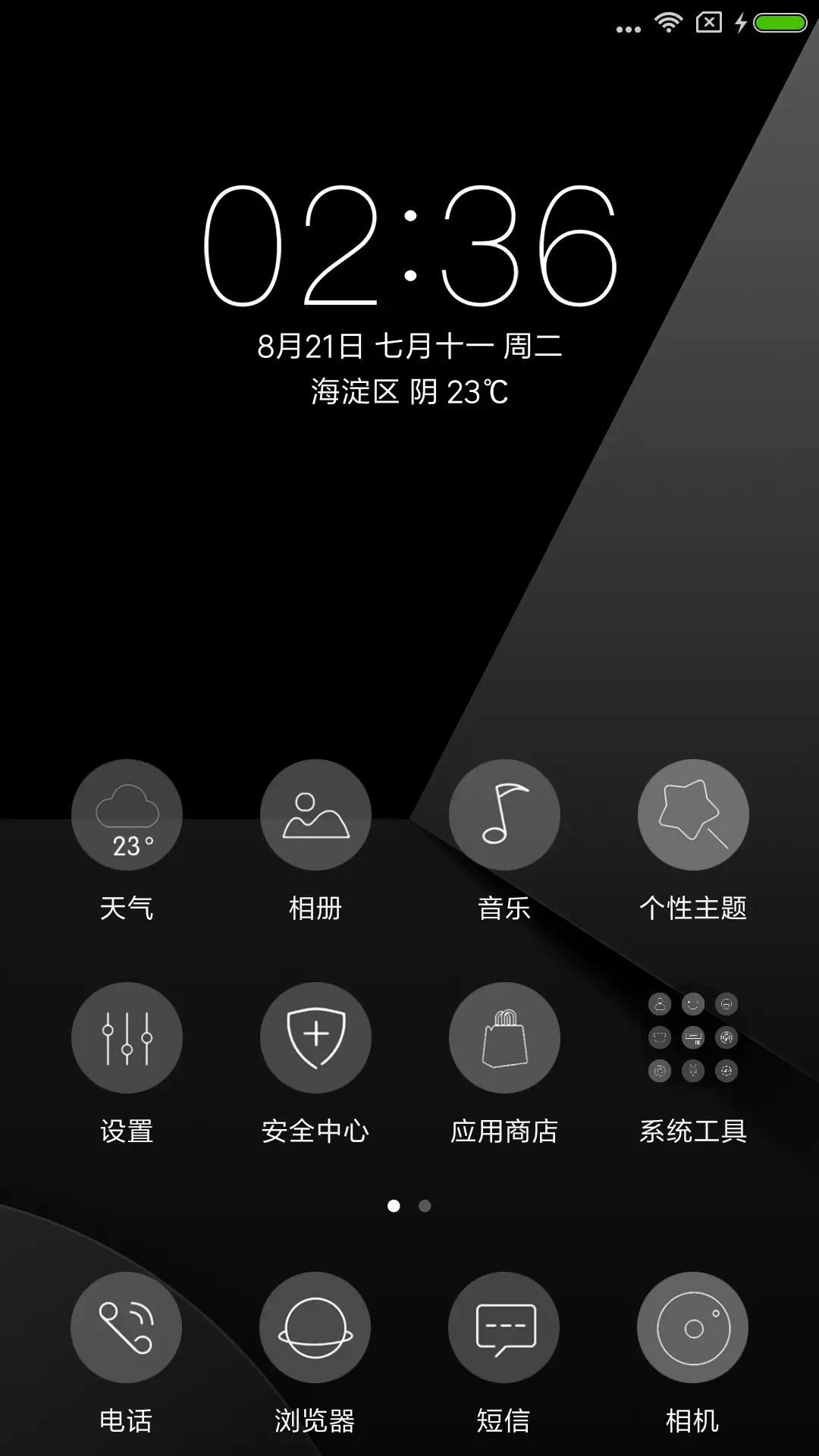Open the 音乐 Music app
This screenshot has width=819, height=1456.
tap(504, 815)
